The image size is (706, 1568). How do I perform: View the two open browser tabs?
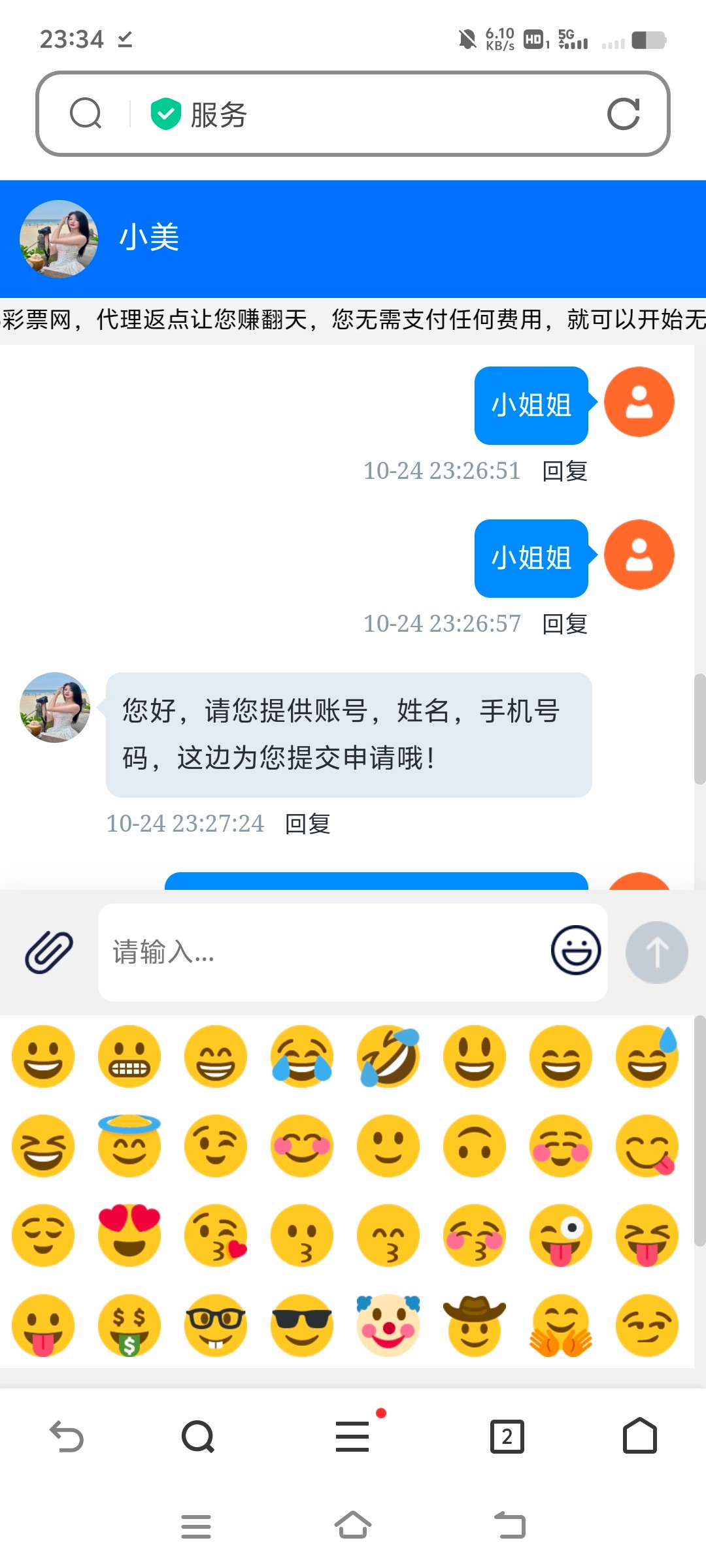coord(507,1437)
